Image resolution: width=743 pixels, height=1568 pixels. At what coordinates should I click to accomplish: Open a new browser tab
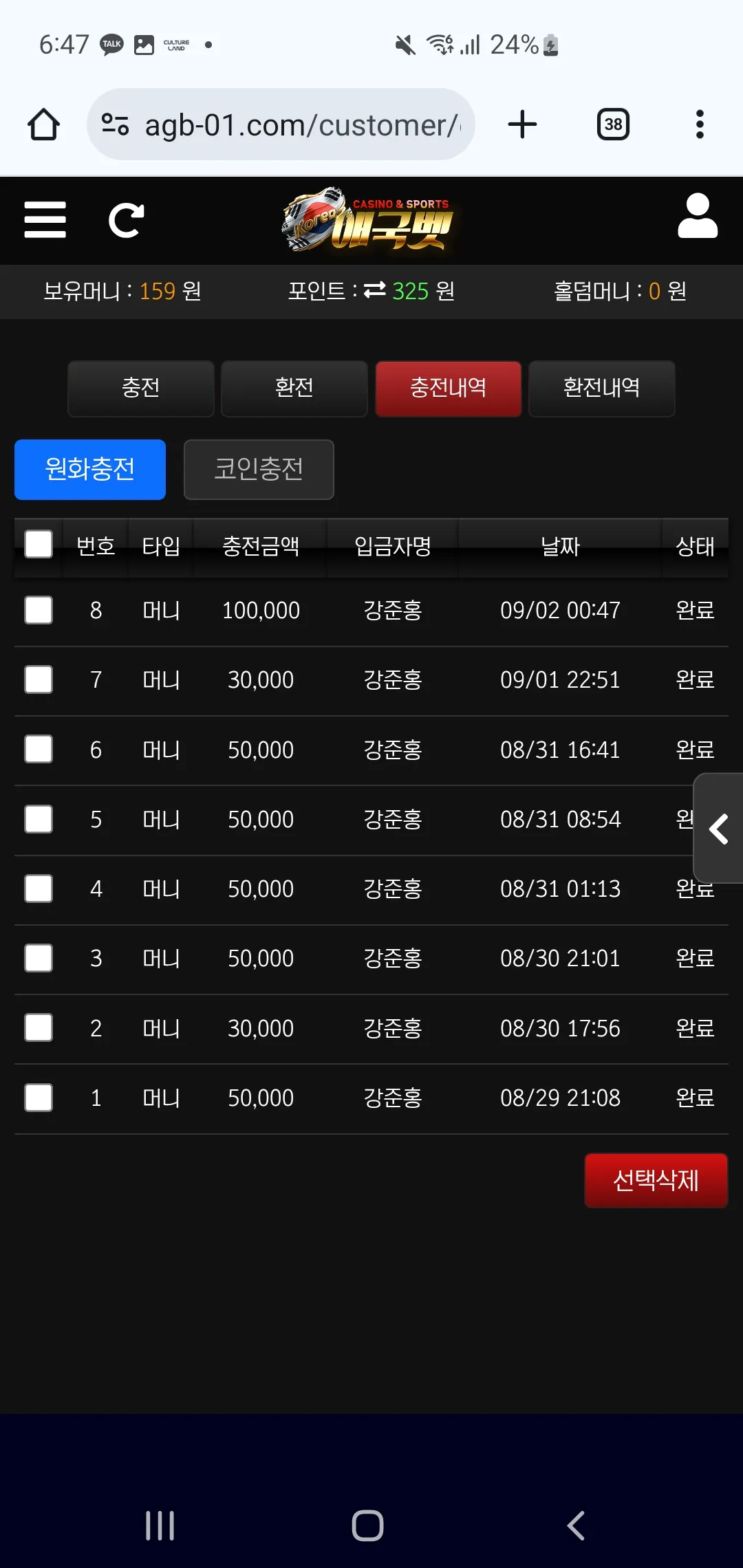point(522,124)
